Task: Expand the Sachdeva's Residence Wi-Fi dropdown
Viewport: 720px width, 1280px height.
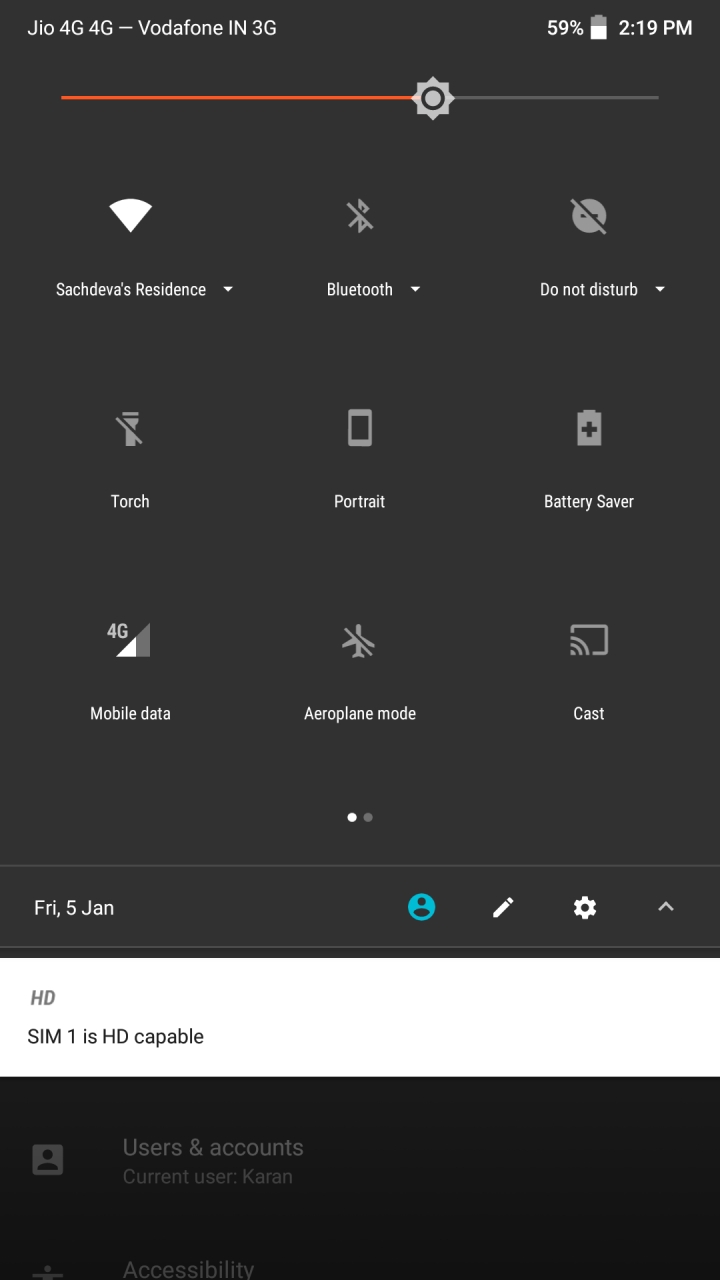Action: (x=228, y=290)
